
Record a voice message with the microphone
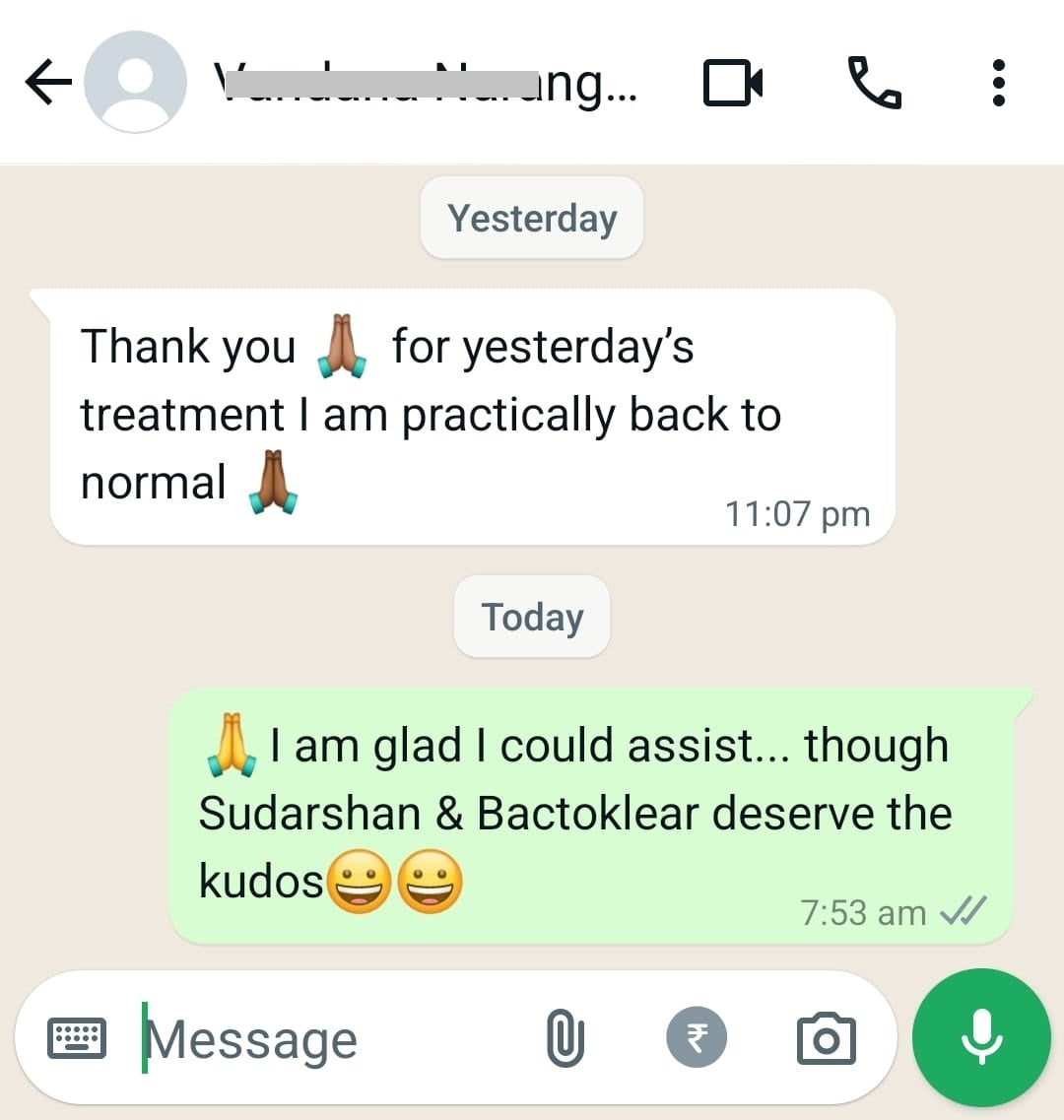coord(980,1037)
